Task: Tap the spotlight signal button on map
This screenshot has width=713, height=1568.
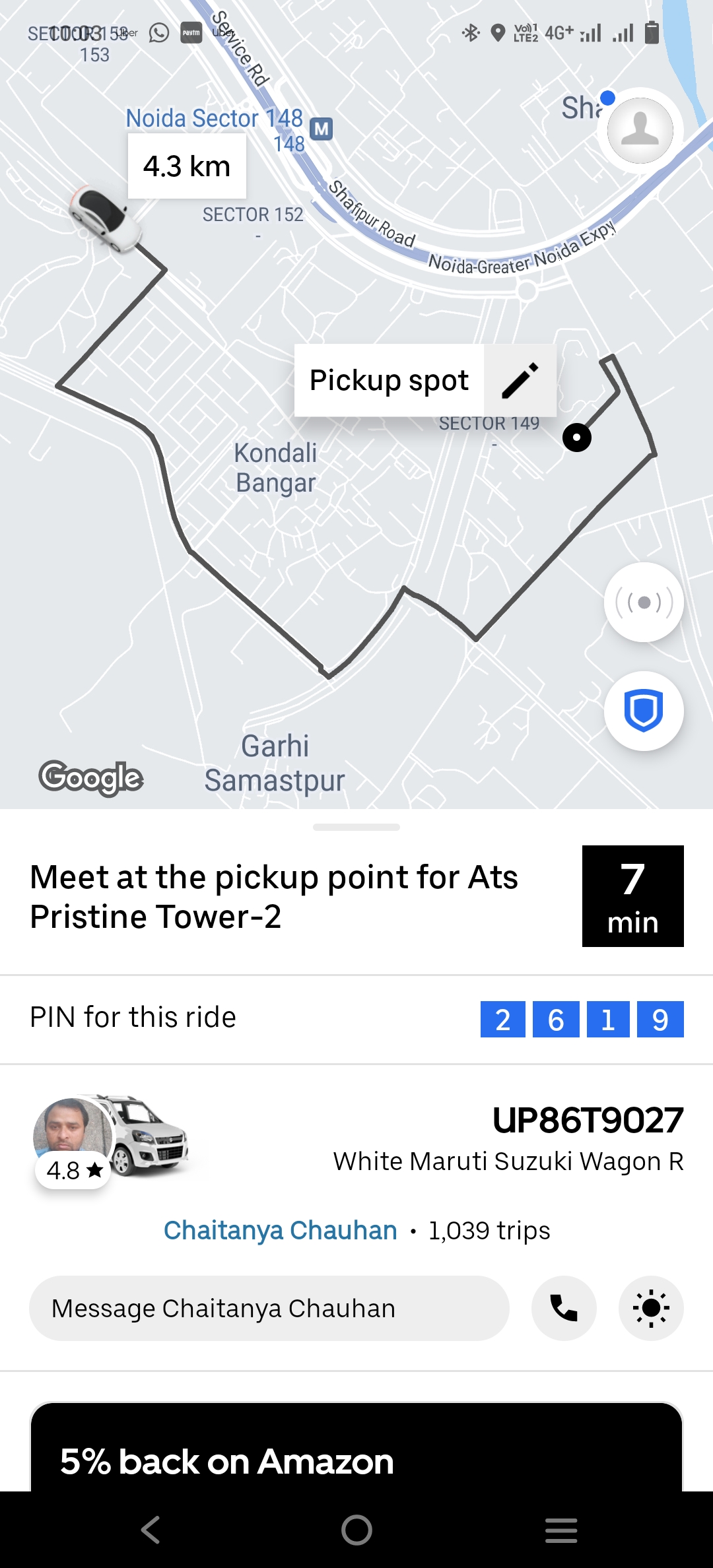Action: [x=644, y=602]
